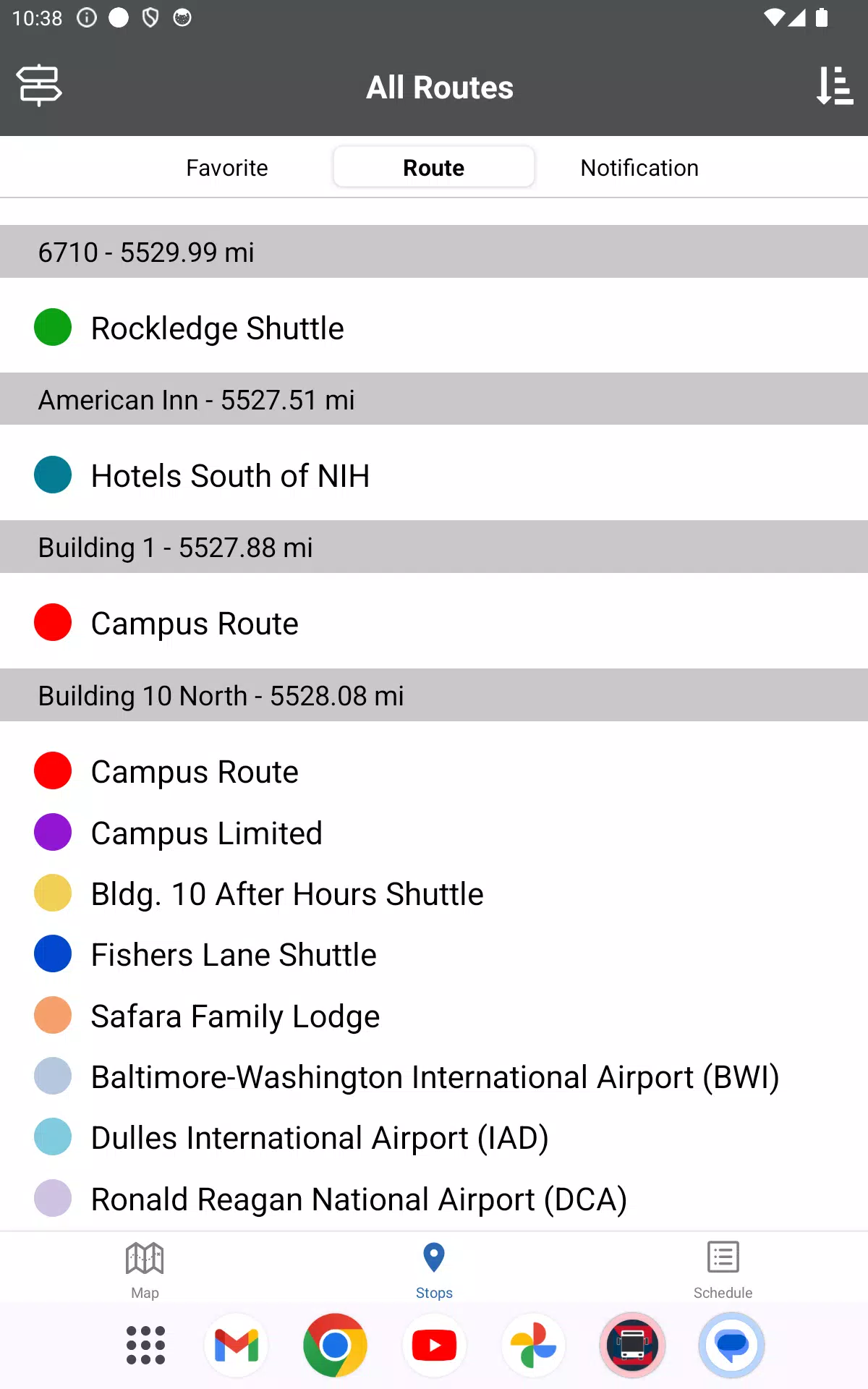Open Campus Route under Building 1
Image resolution: width=868 pixels, height=1389 pixels.
(x=434, y=623)
